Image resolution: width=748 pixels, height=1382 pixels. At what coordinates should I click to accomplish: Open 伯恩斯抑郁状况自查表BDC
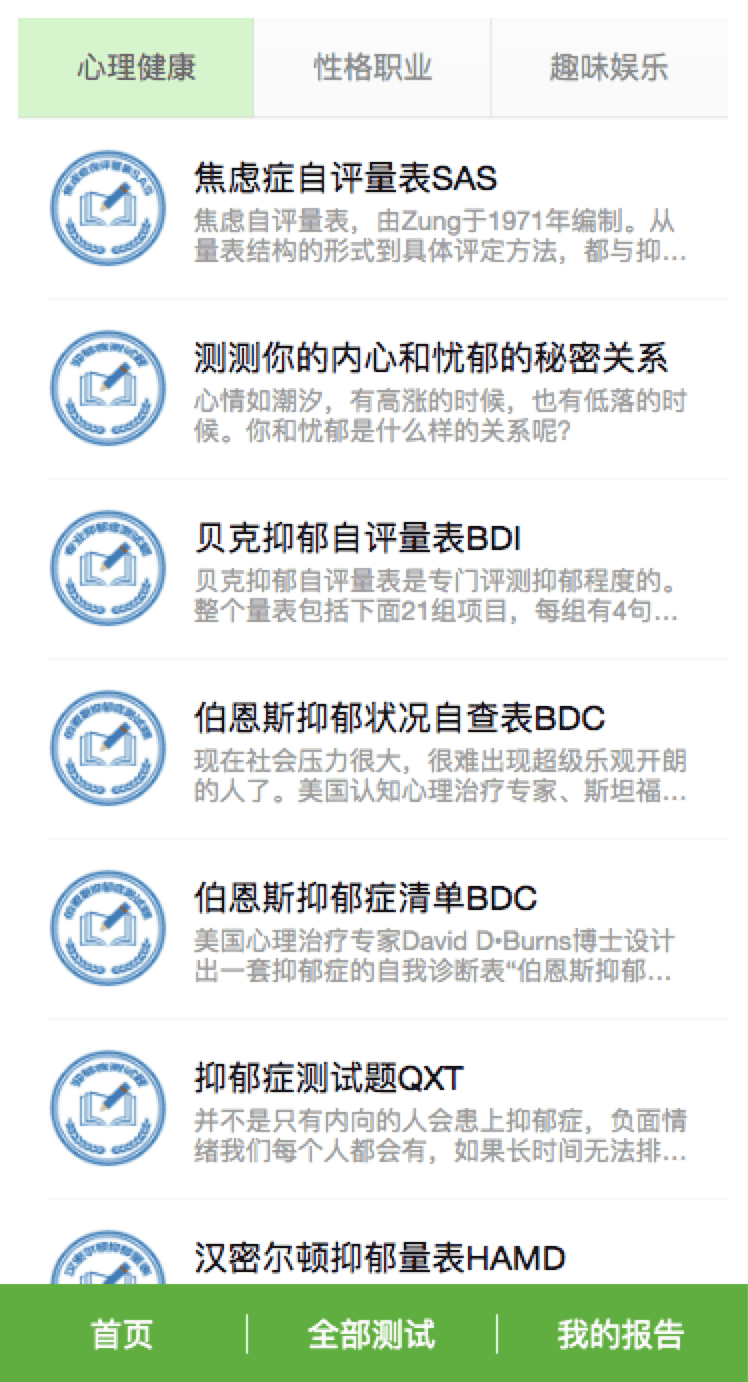pos(399,718)
